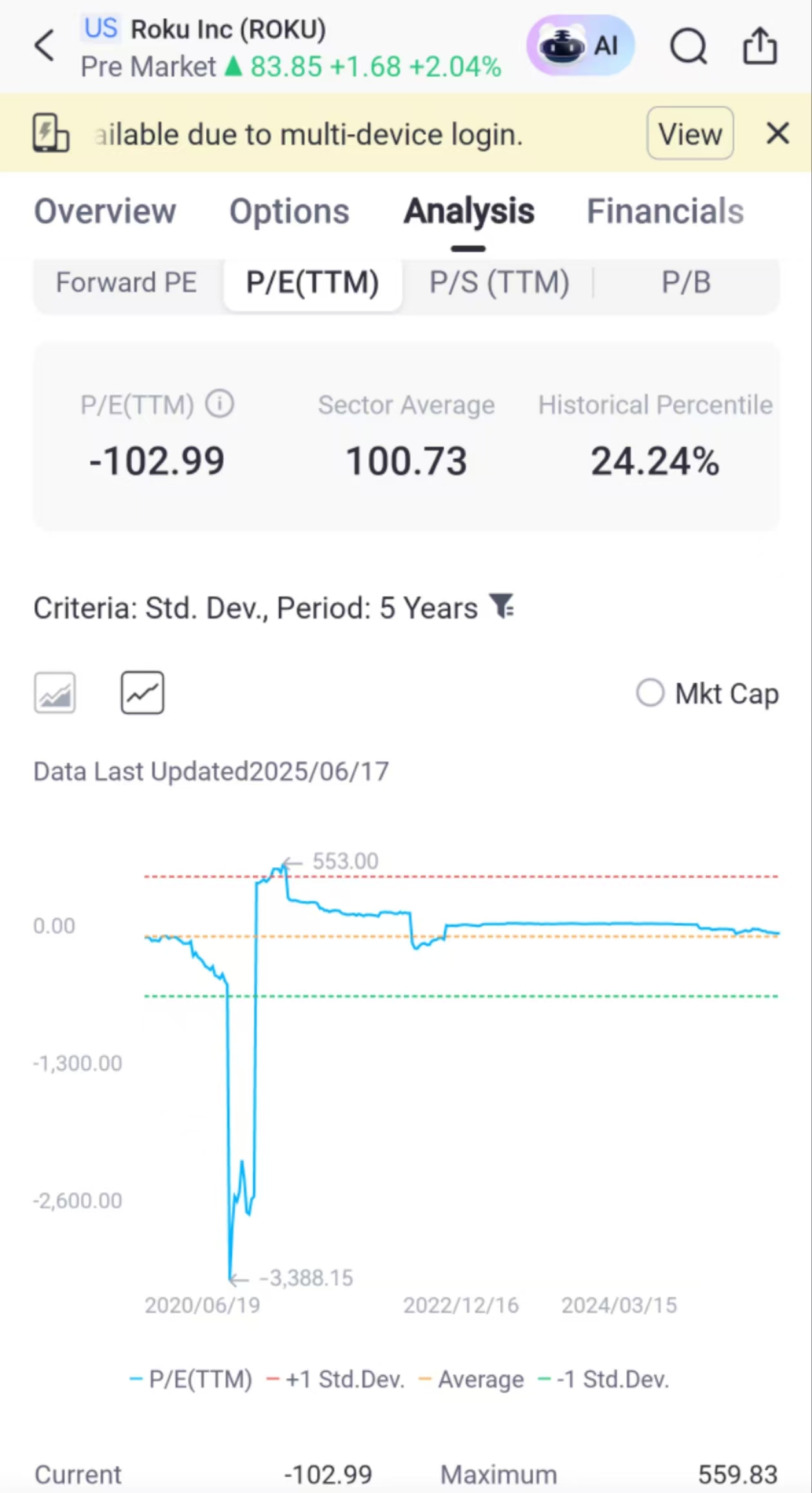
Task: Dismiss the multi-device login banner
Action: [x=777, y=134]
